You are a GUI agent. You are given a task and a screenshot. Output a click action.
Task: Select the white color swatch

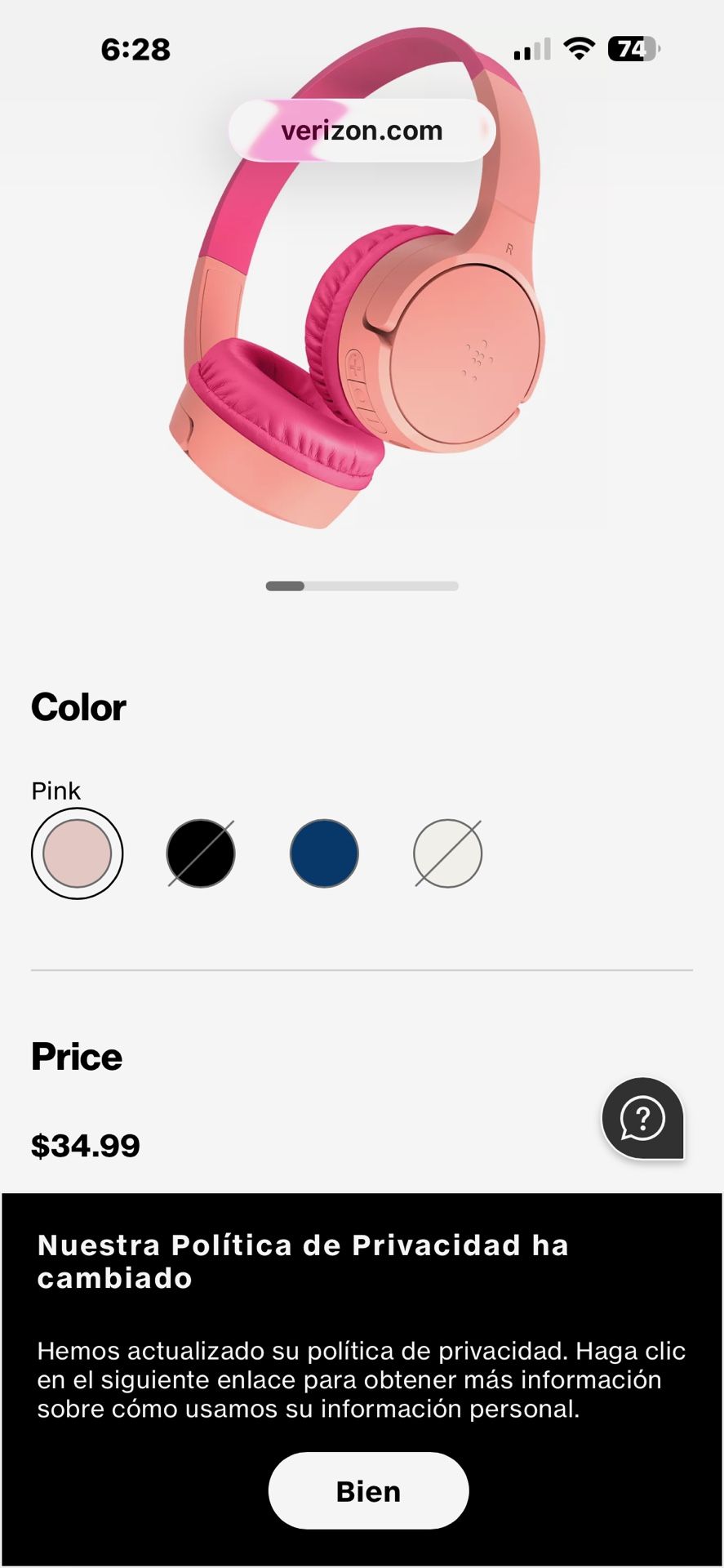[x=448, y=853]
